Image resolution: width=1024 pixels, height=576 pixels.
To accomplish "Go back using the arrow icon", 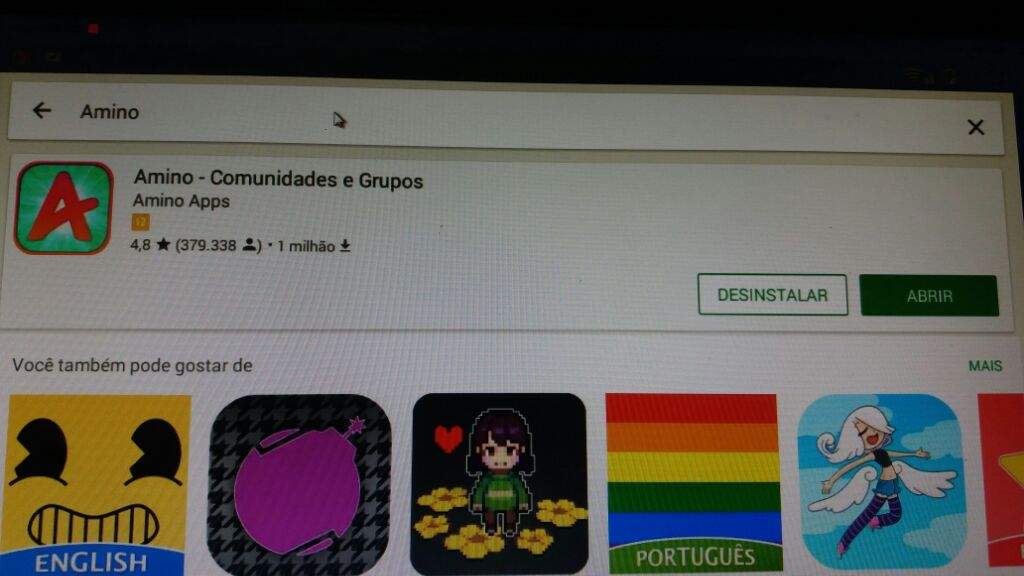I will 41,111.
